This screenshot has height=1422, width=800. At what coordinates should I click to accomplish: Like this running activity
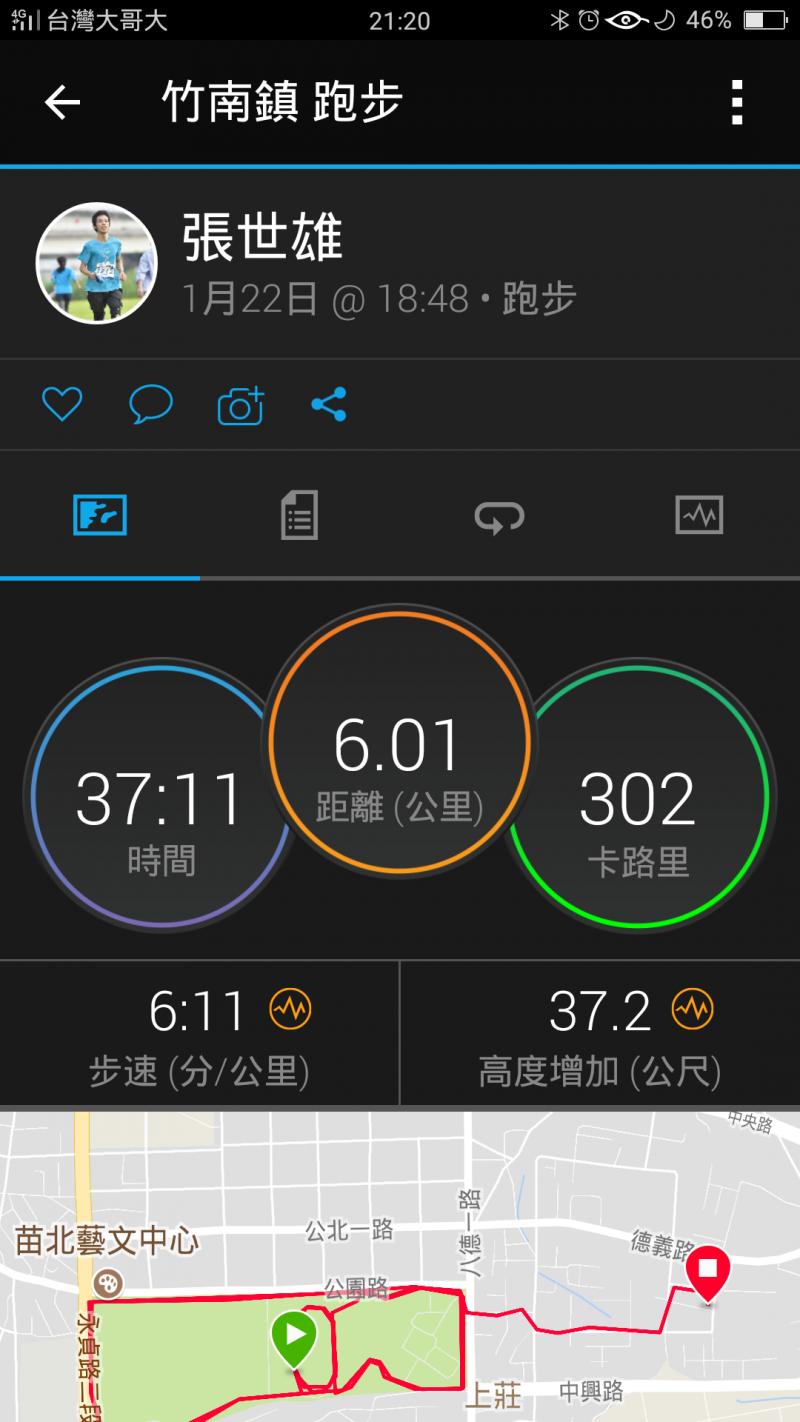(x=61, y=405)
